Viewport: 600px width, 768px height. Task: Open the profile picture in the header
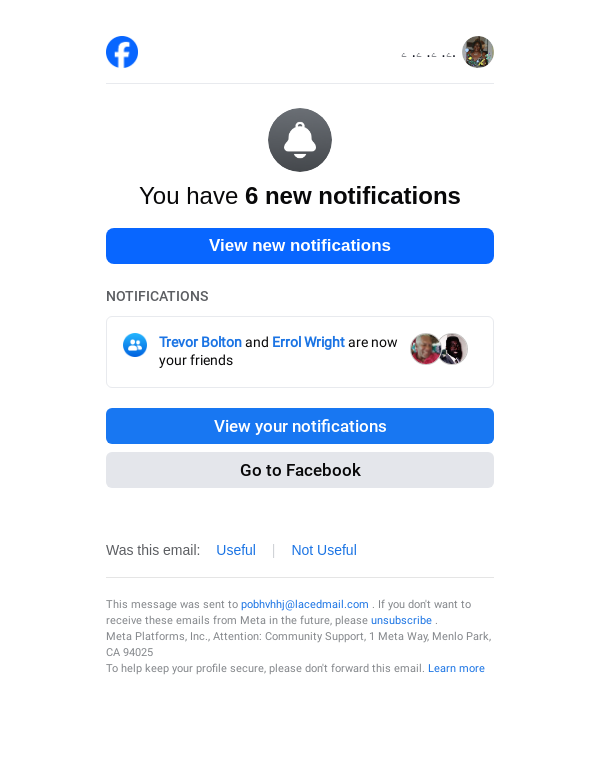coord(478,52)
